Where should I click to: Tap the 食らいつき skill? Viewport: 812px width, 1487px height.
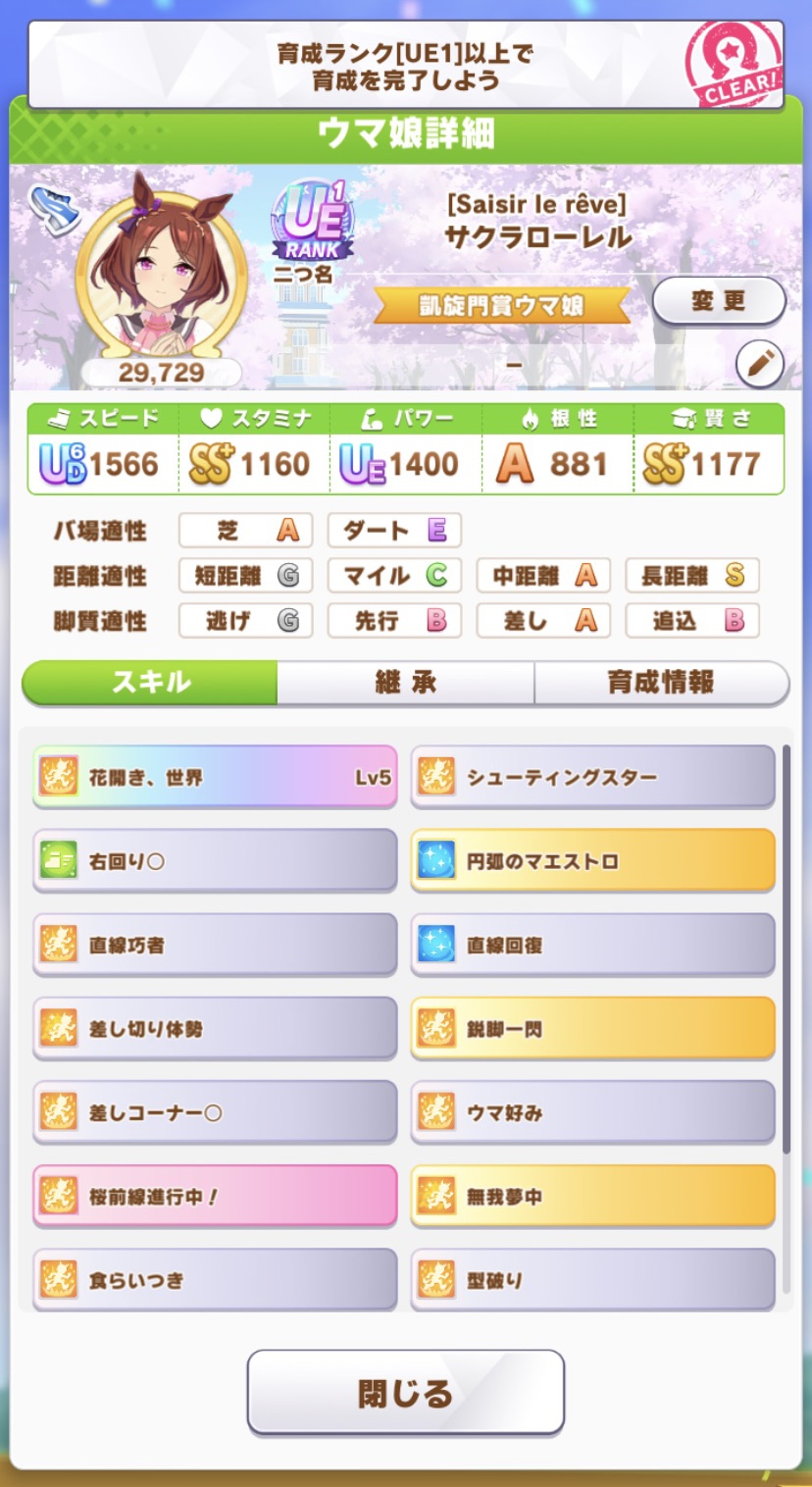pos(215,1280)
